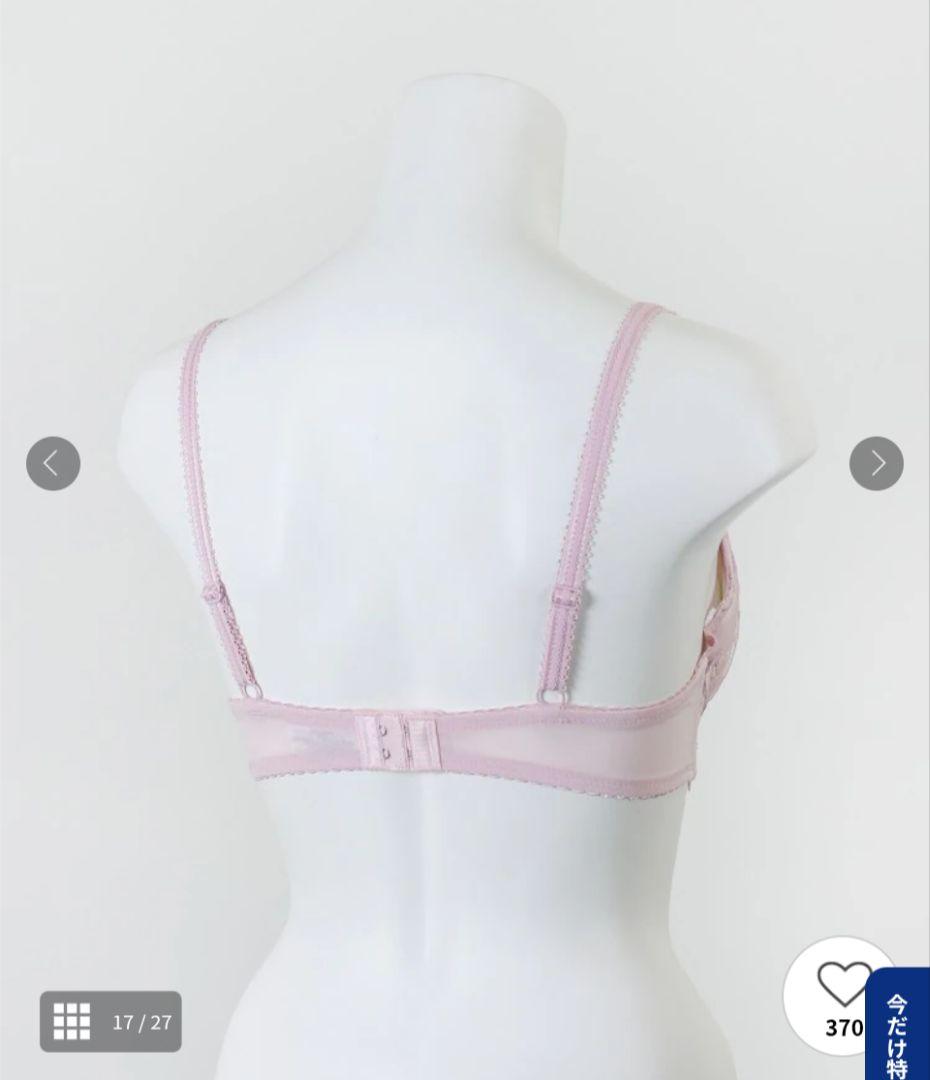Open the photo grid showing 17 / 27
Screen dimensions: 930x1080
(x=110, y=1022)
